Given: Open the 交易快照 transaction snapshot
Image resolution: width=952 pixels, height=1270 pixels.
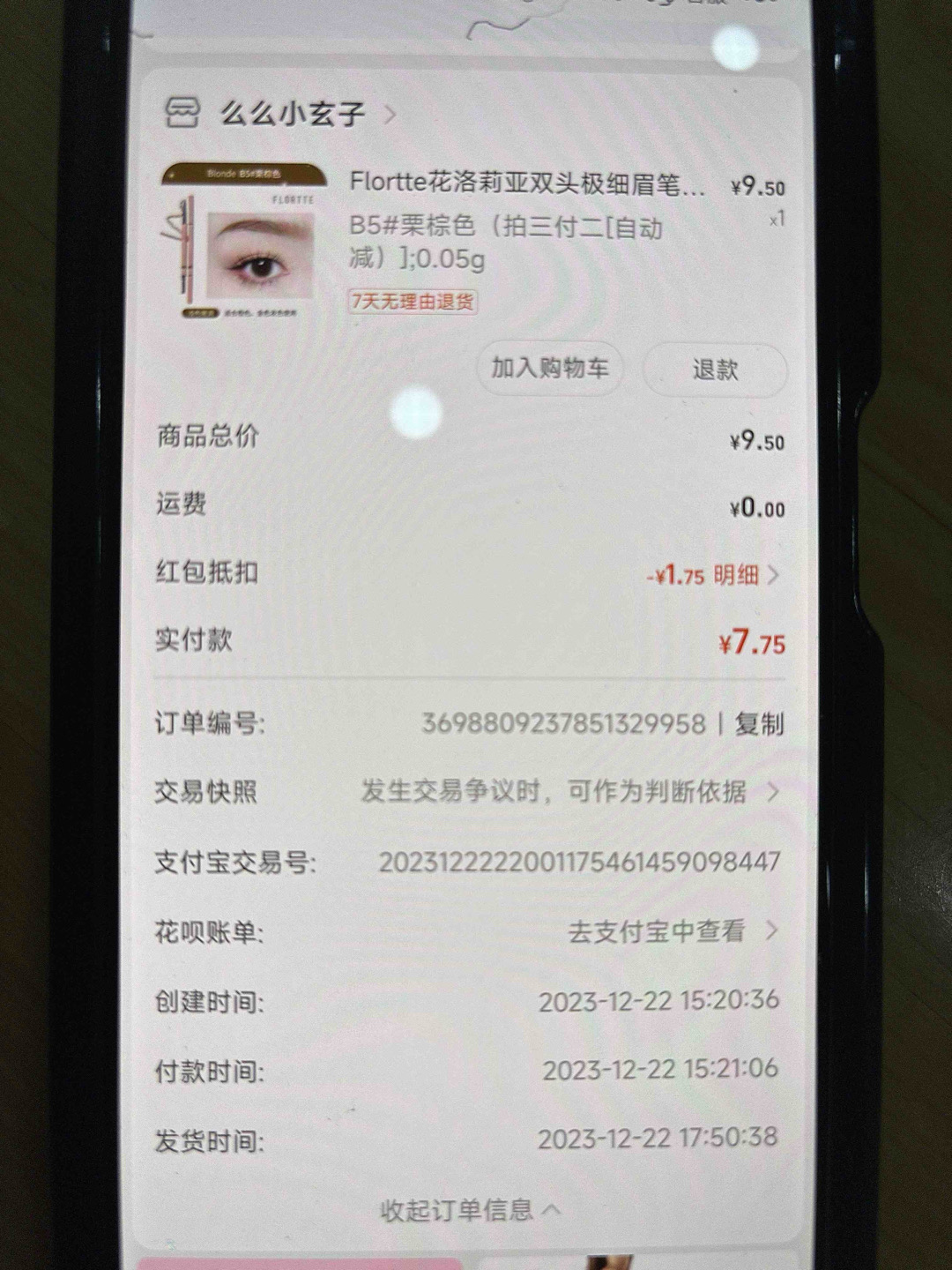Looking at the screenshot, I should (569, 791).
